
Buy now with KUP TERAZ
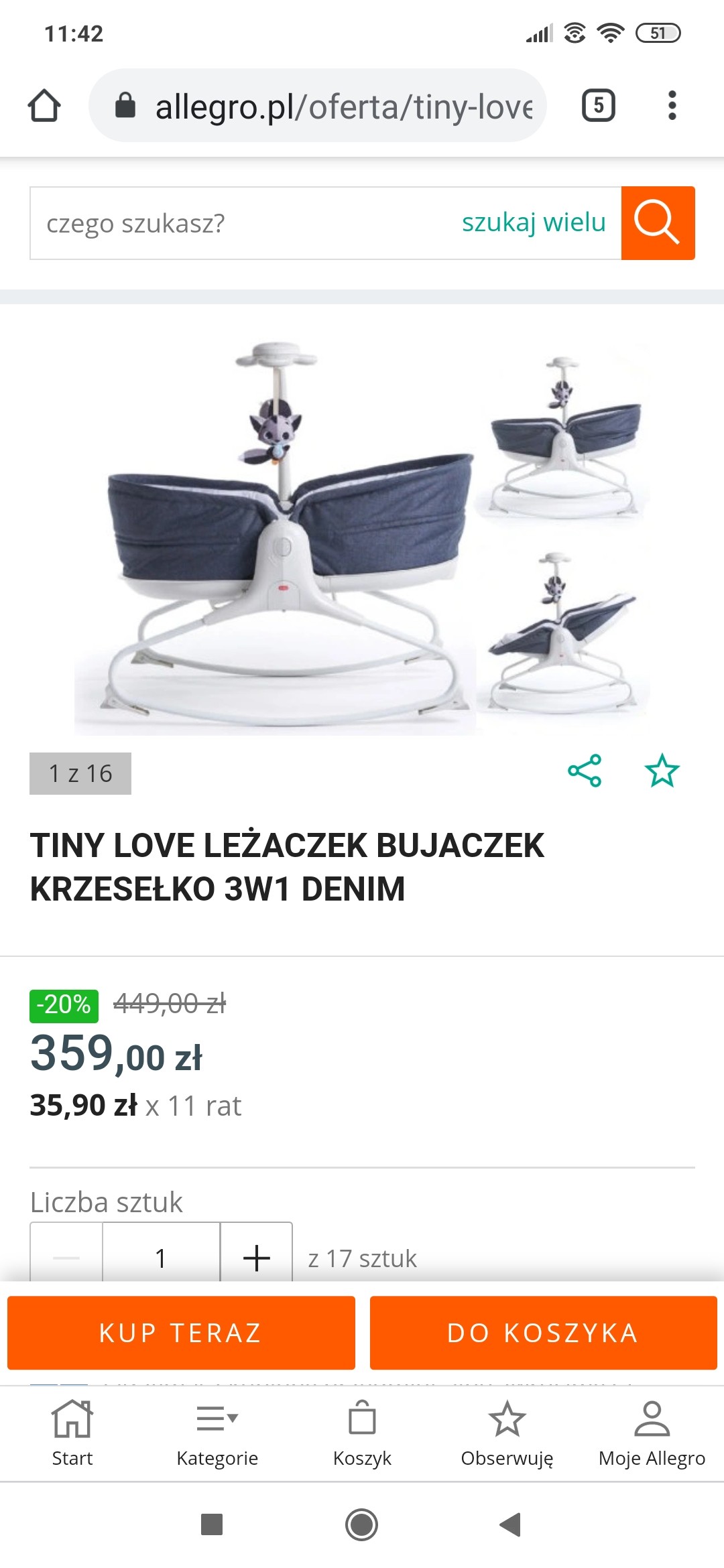coord(181,1333)
